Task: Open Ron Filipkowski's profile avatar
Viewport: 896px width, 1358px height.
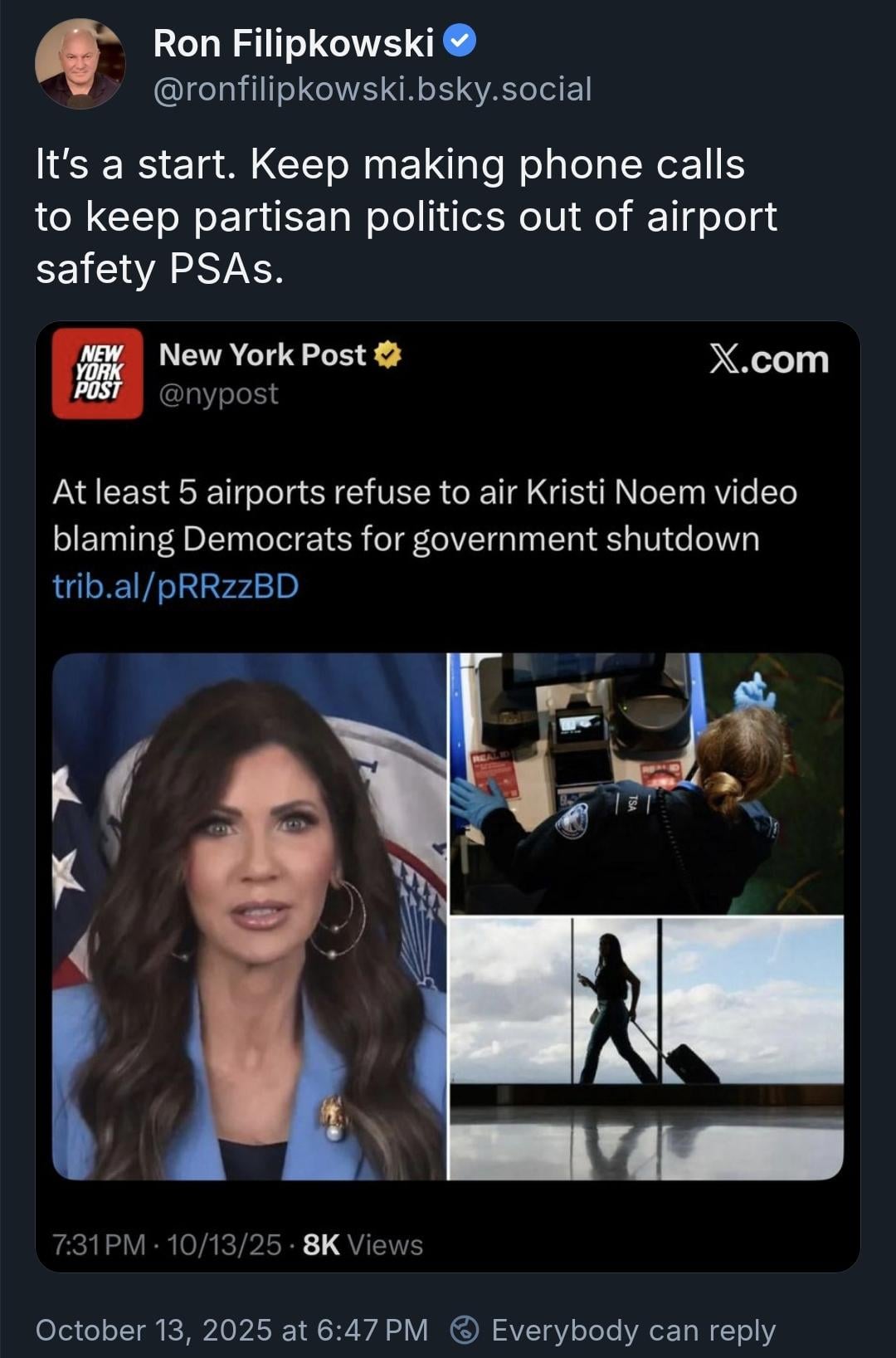Action: click(x=80, y=64)
